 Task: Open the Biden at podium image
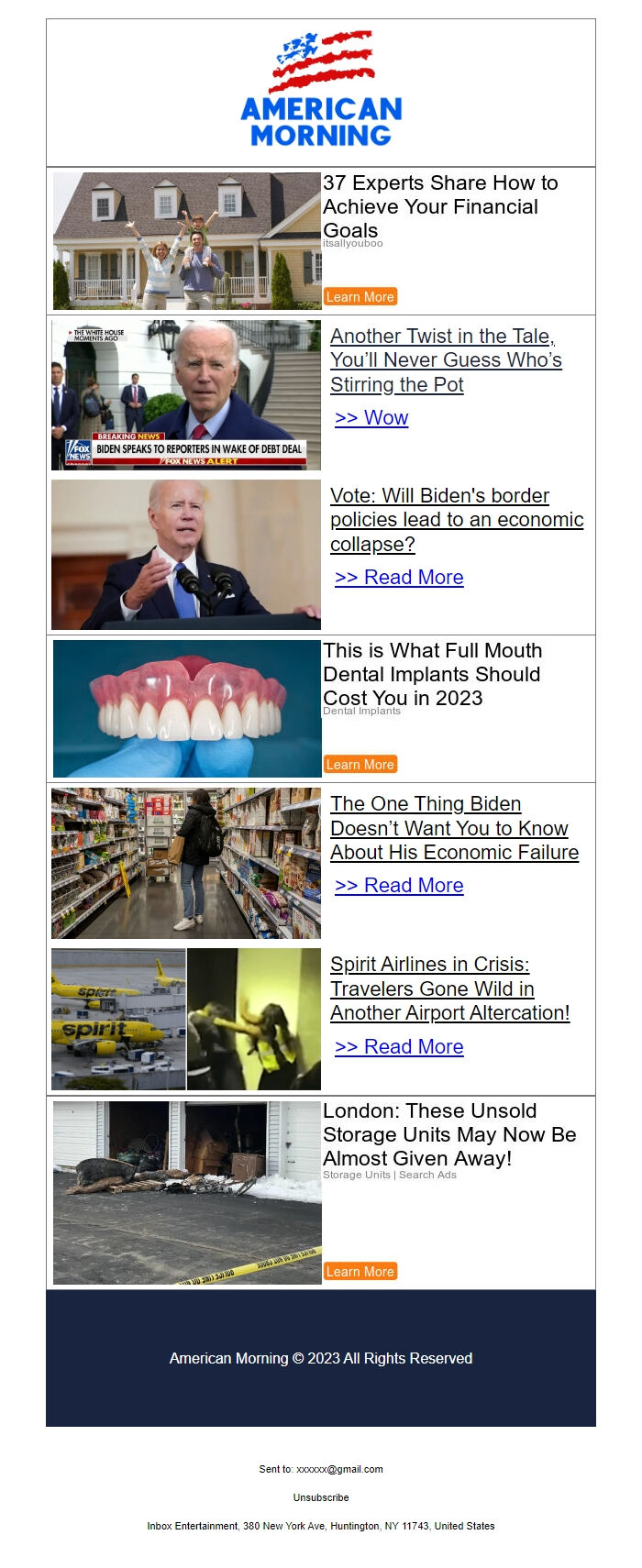pos(186,554)
